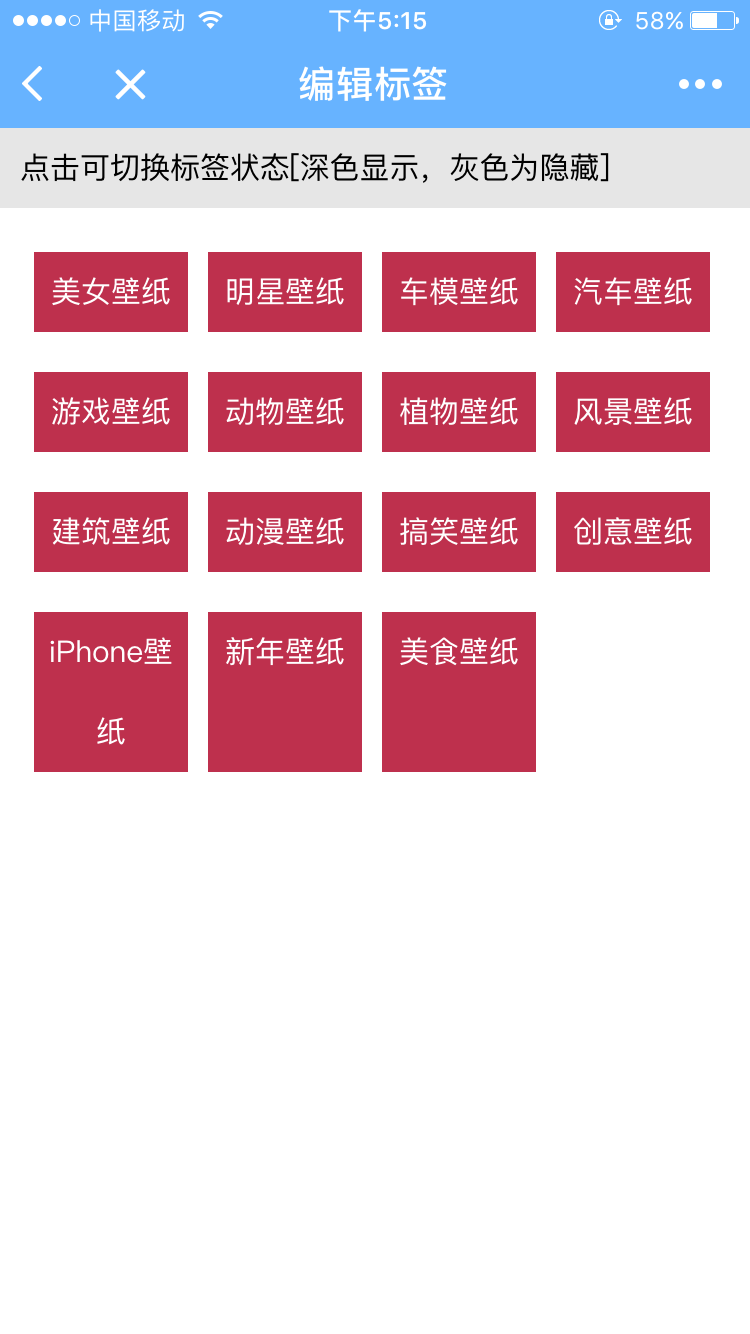Open the three-dot overflow menu
This screenshot has height=1334, width=750.
pos(700,84)
